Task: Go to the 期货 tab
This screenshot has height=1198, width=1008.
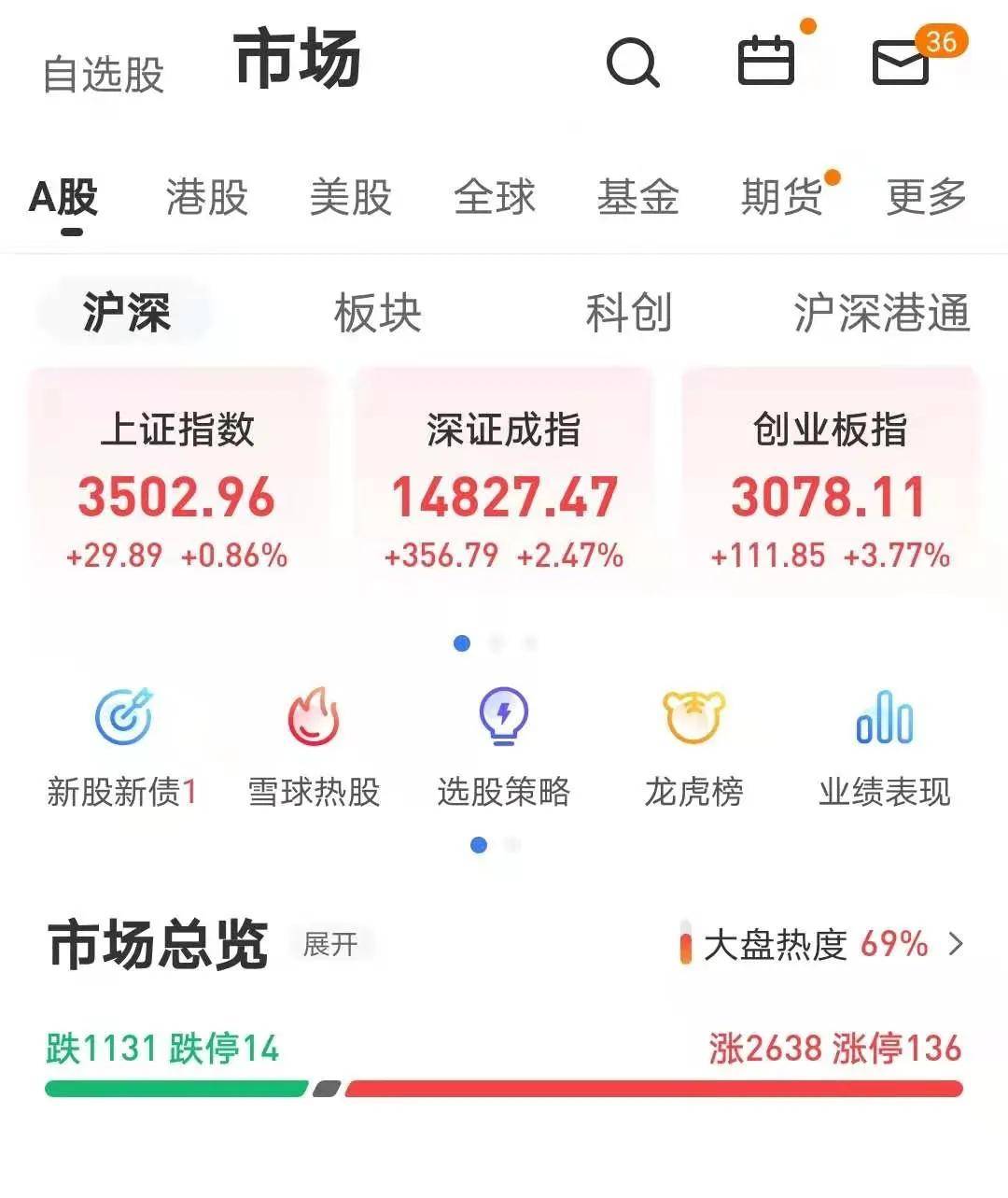Action: click(x=782, y=197)
